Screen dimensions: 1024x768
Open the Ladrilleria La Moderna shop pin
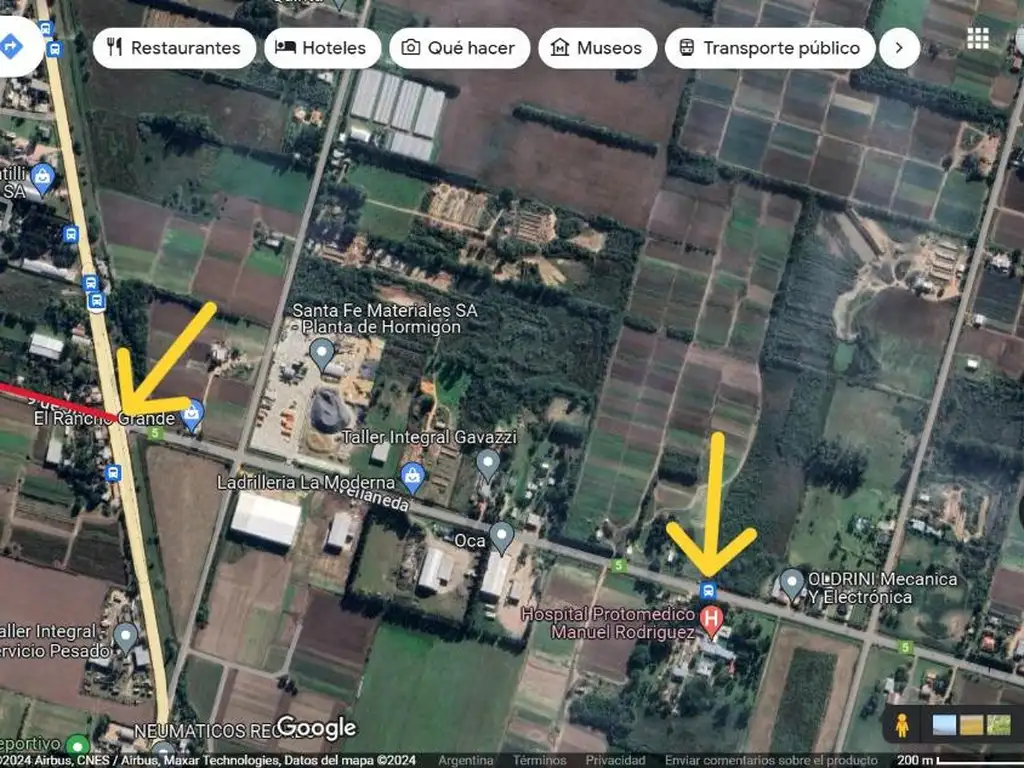(412, 473)
